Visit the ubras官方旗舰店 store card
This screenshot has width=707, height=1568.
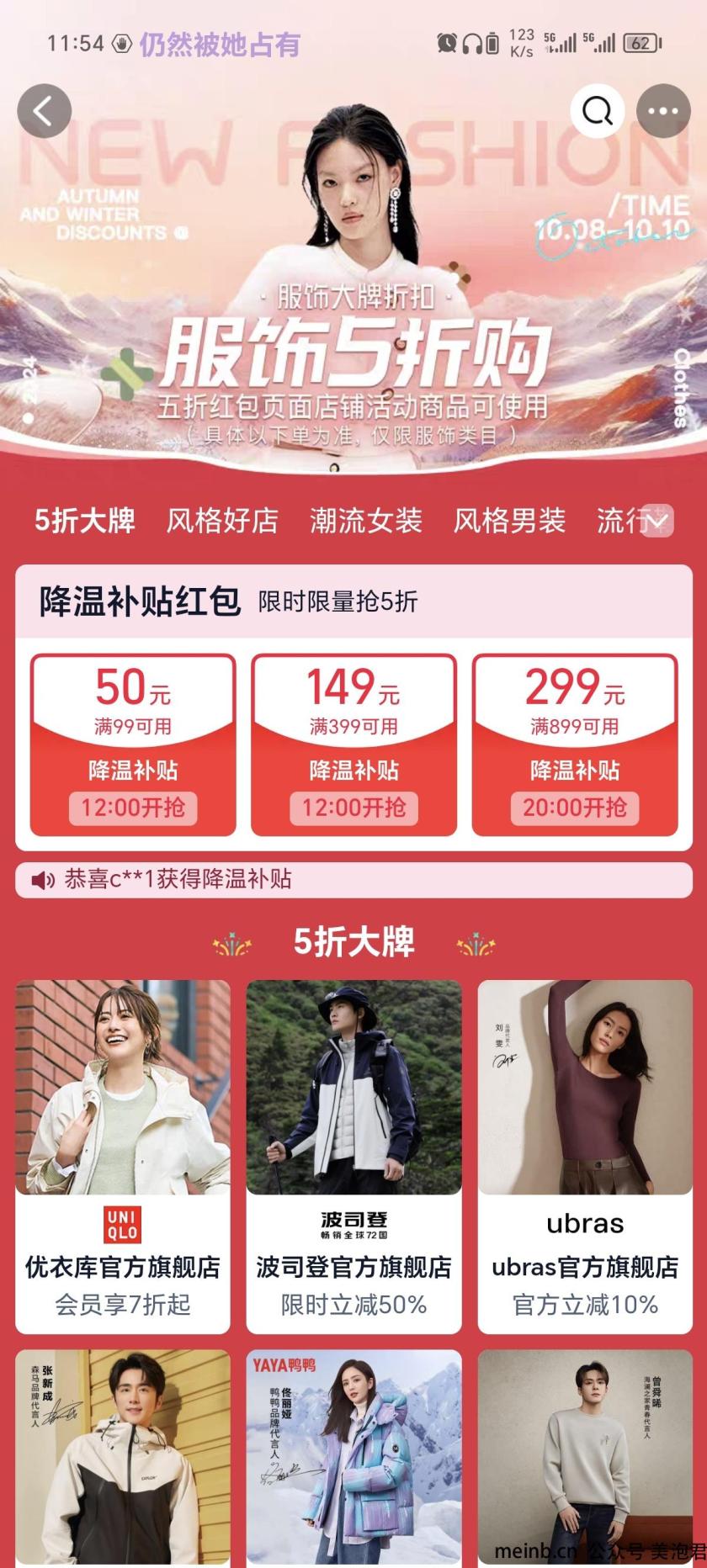(x=585, y=1156)
